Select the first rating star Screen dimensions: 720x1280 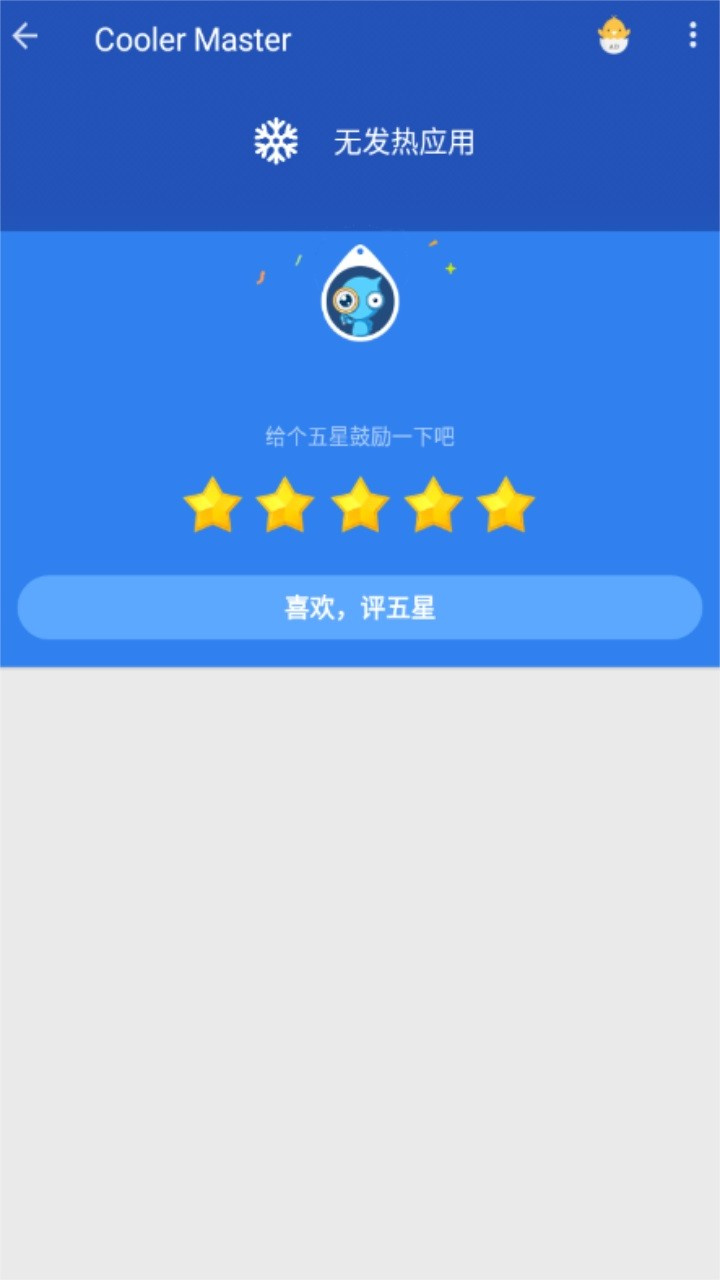tap(212, 505)
